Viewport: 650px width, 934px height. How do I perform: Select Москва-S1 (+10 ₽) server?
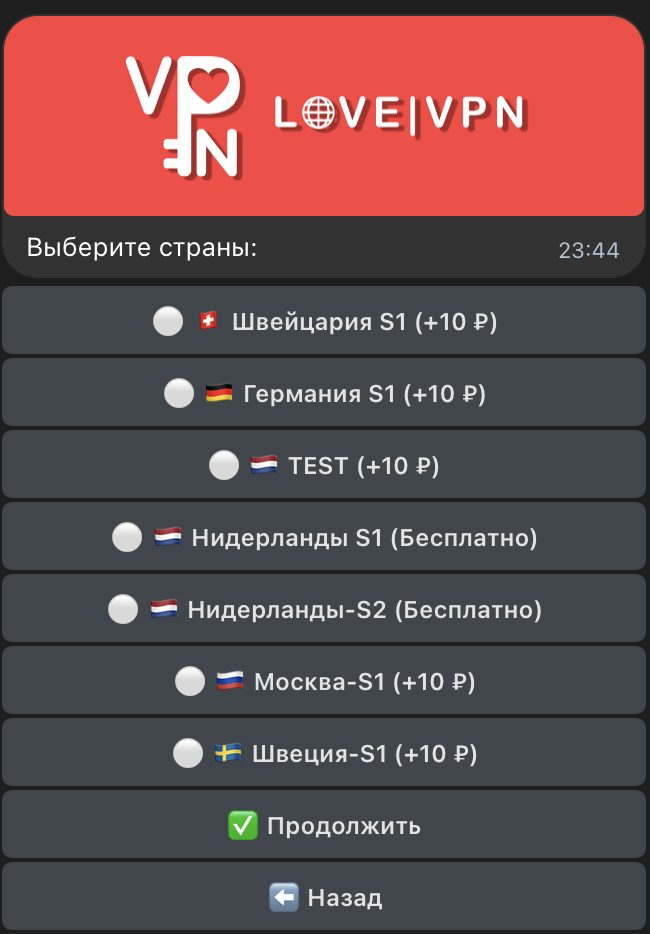click(x=324, y=681)
